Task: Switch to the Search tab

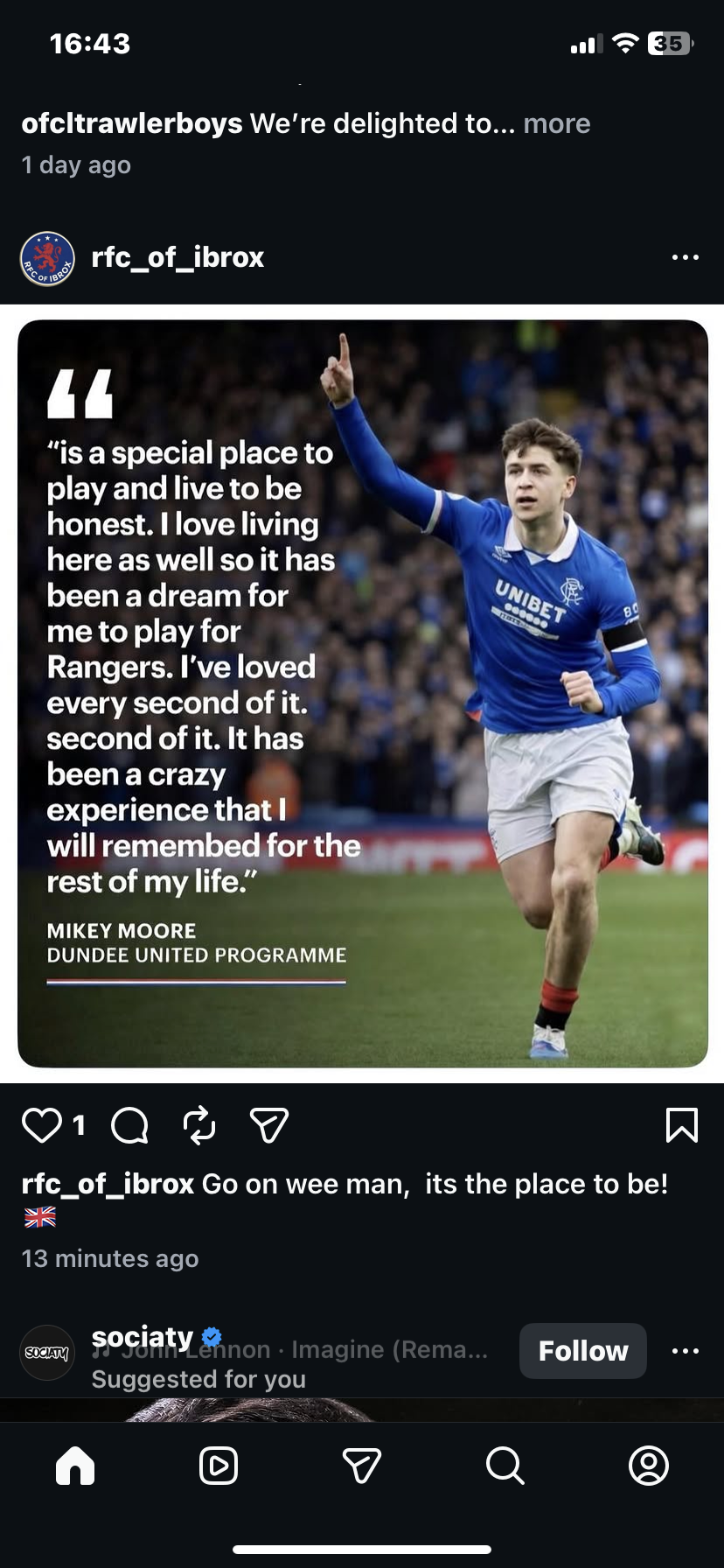Action: tap(505, 1466)
